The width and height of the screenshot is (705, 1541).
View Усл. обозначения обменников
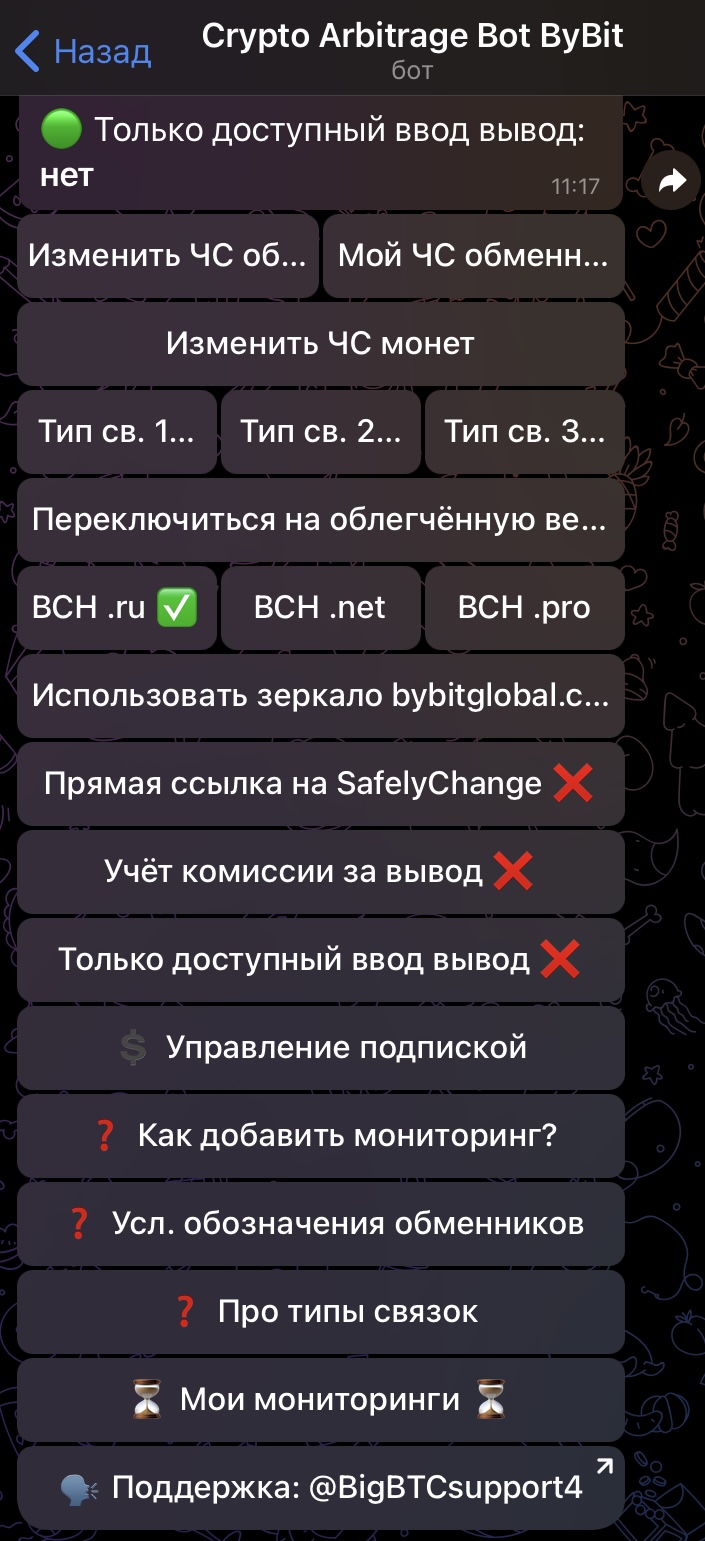(320, 1224)
